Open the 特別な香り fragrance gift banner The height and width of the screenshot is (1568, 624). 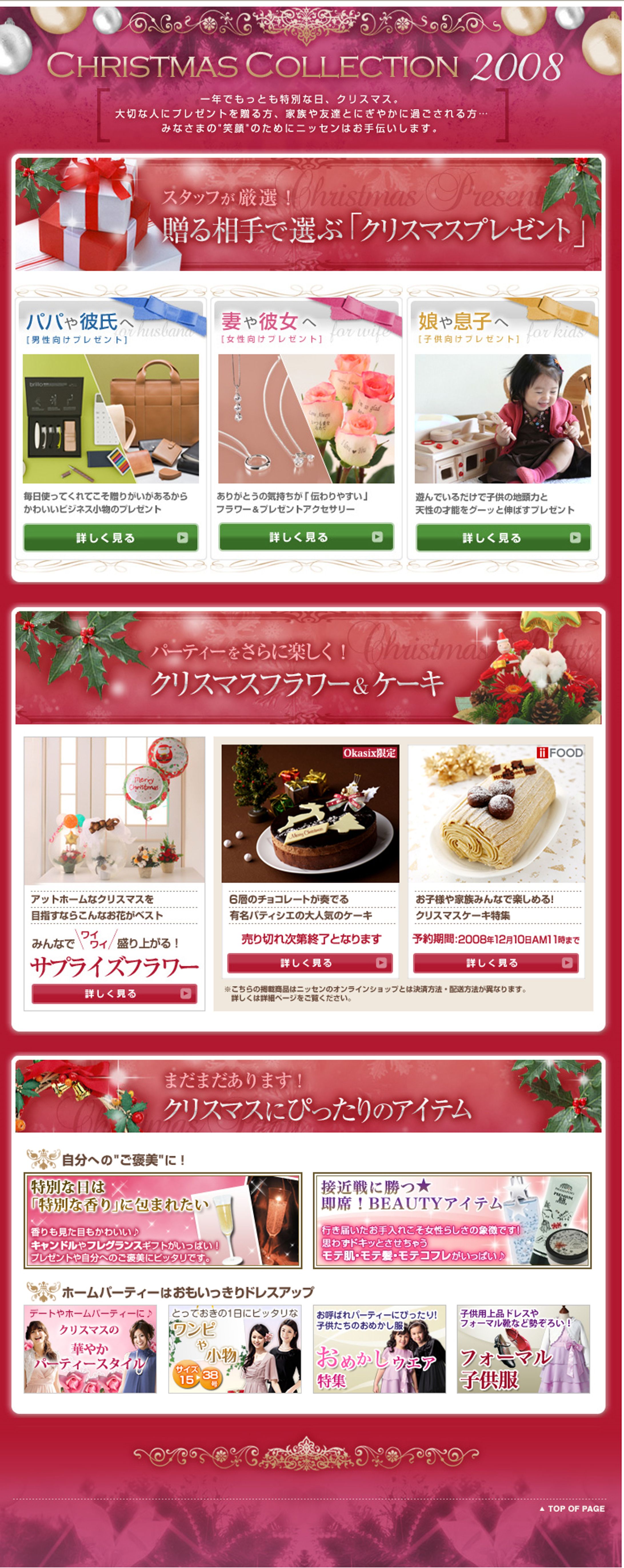point(163,1221)
